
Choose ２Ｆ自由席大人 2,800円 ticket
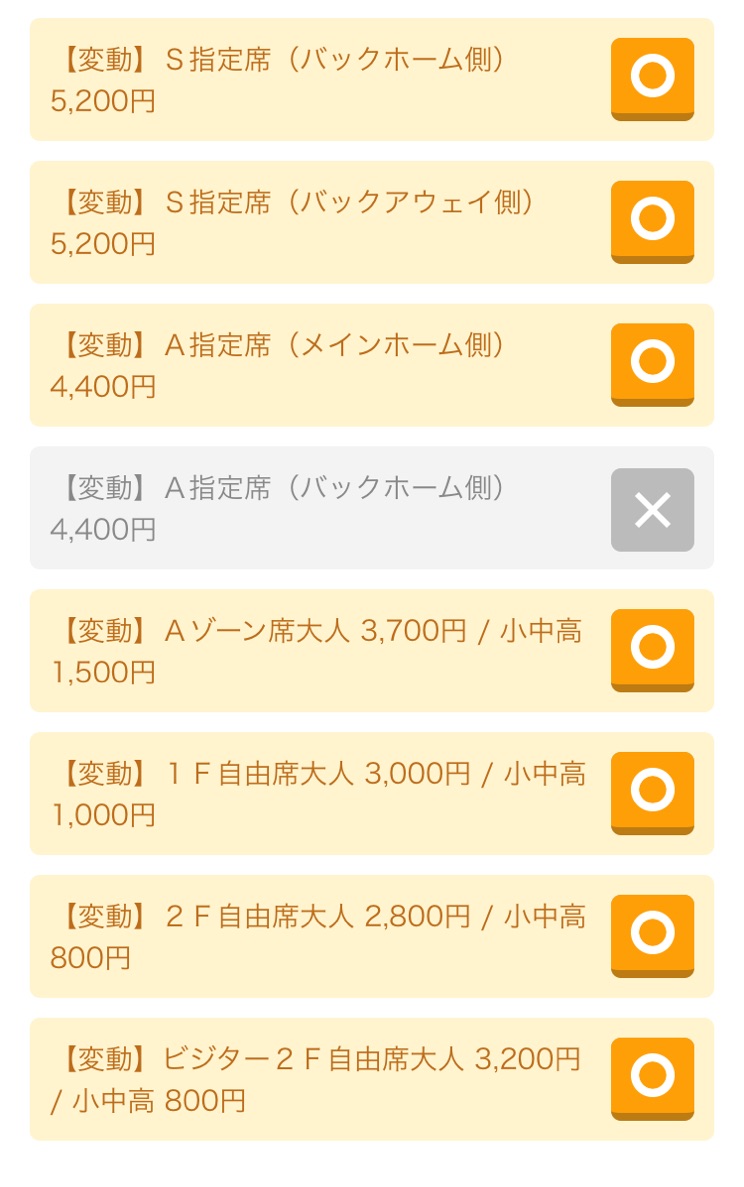click(x=652, y=935)
